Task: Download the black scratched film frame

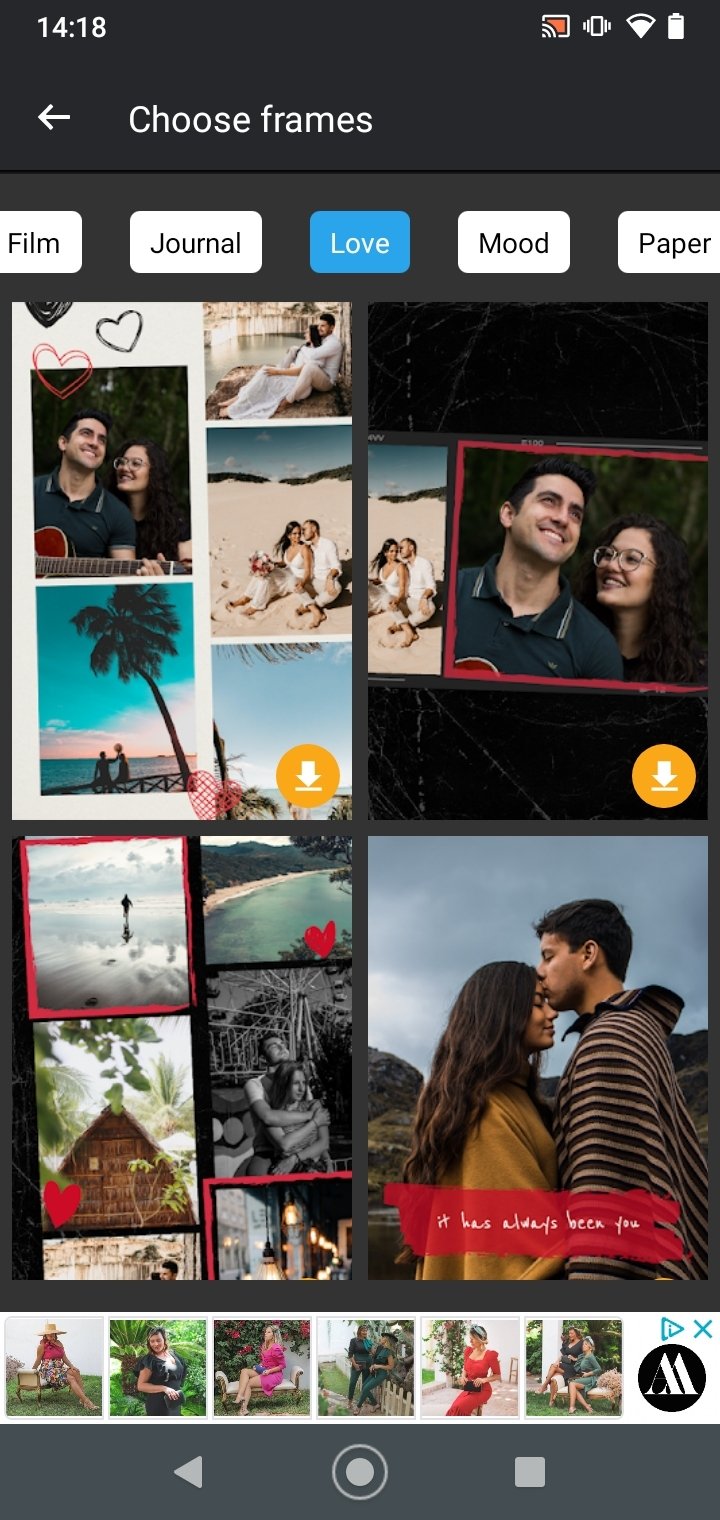Action: pyautogui.click(x=664, y=776)
